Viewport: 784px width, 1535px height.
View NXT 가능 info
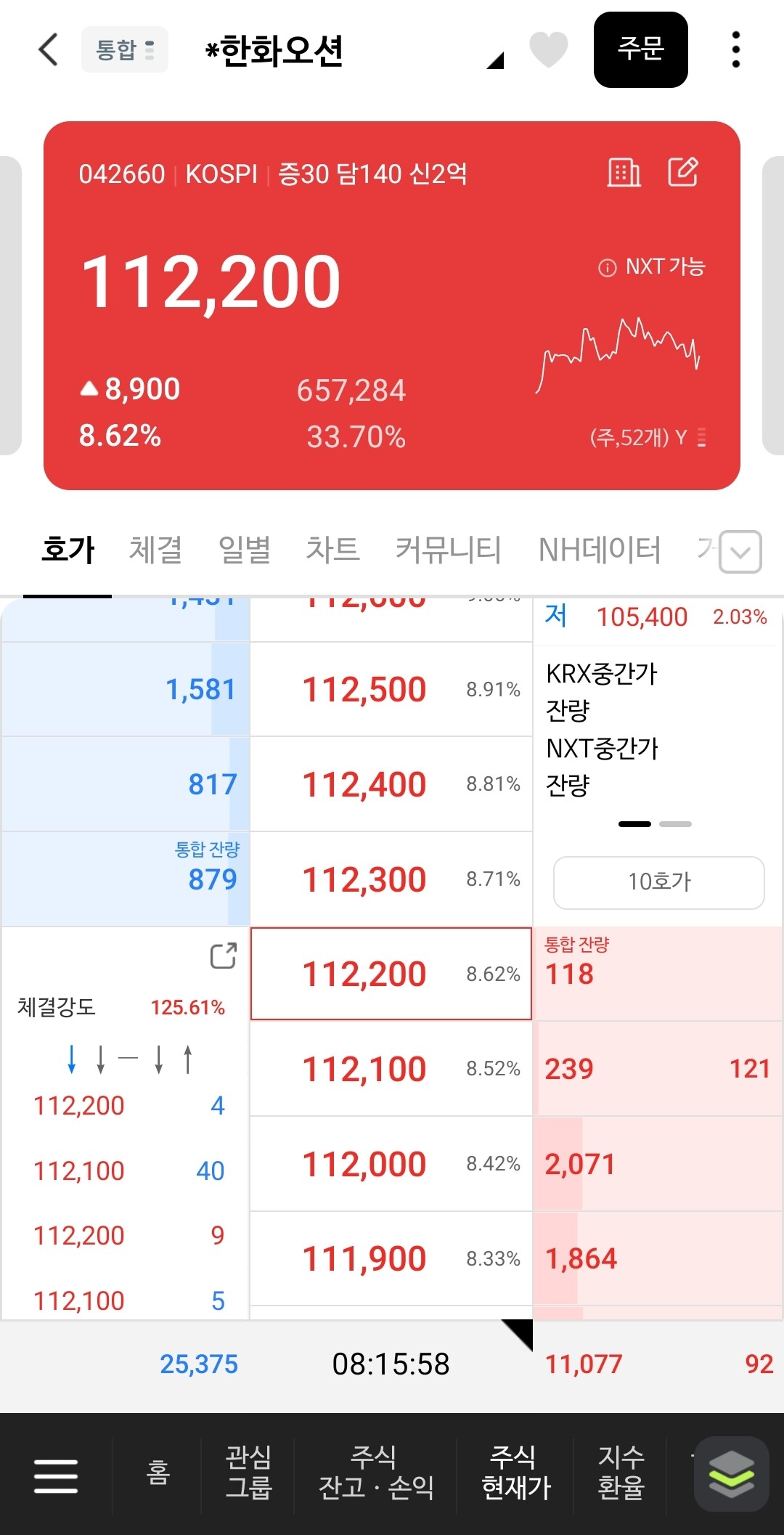coord(652,267)
